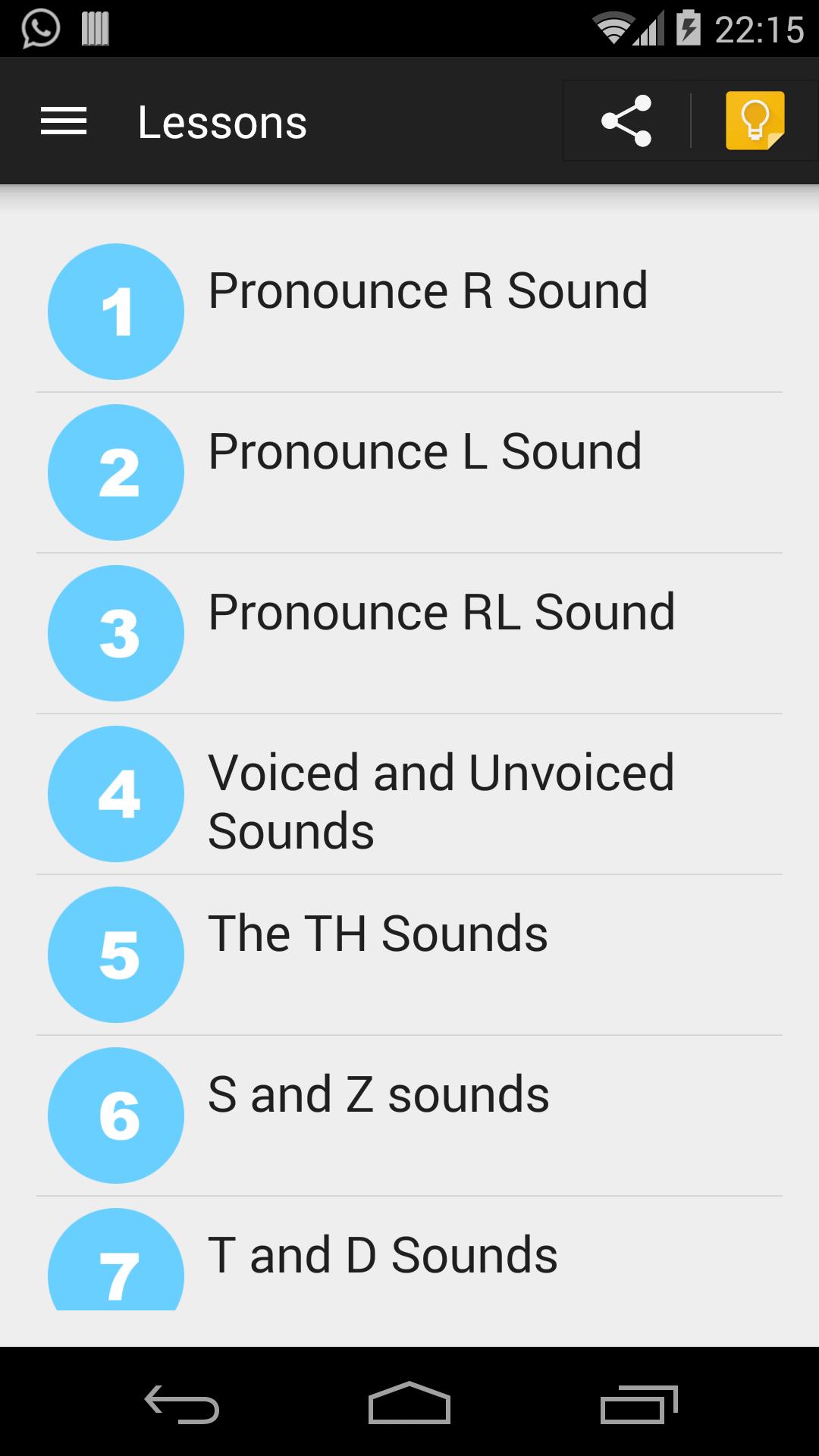Open the navigation drawer menu
This screenshot has width=819, height=1456.
pyautogui.click(x=63, y=121)
